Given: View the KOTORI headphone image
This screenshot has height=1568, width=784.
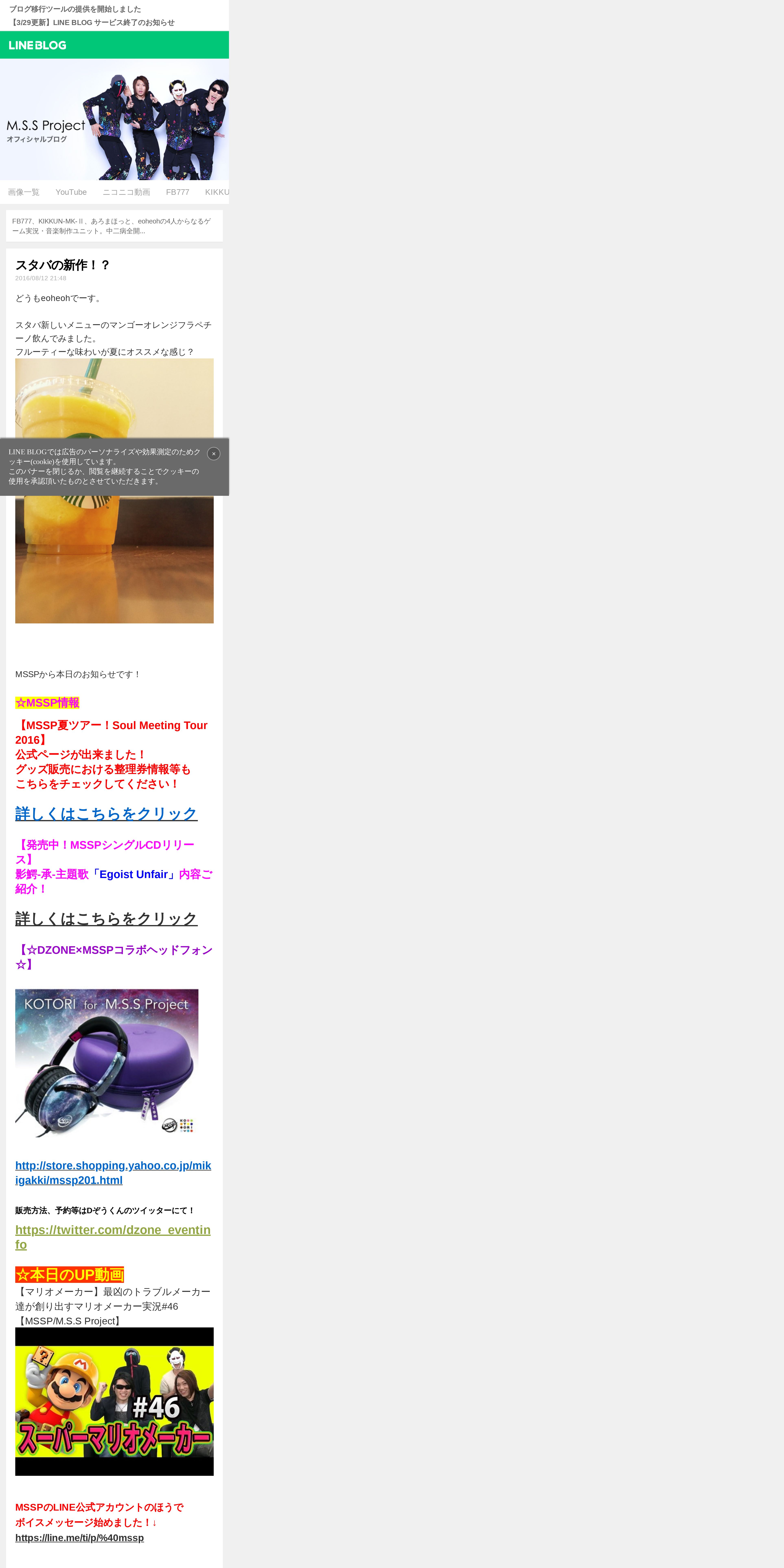Looking at the screenshot, I should pyautogui.click(x=106, y=1063).
